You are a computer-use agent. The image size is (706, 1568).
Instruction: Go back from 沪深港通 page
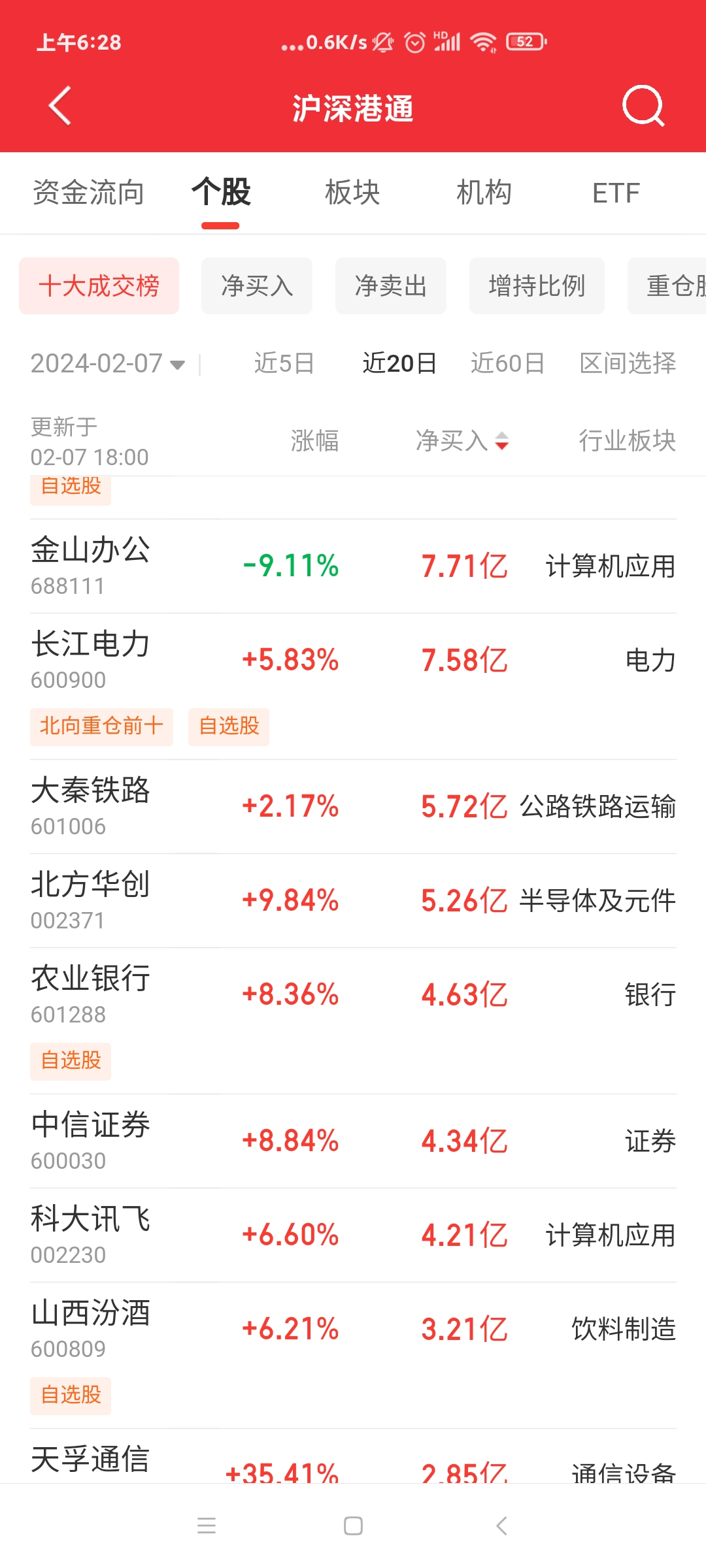(60, 106)
